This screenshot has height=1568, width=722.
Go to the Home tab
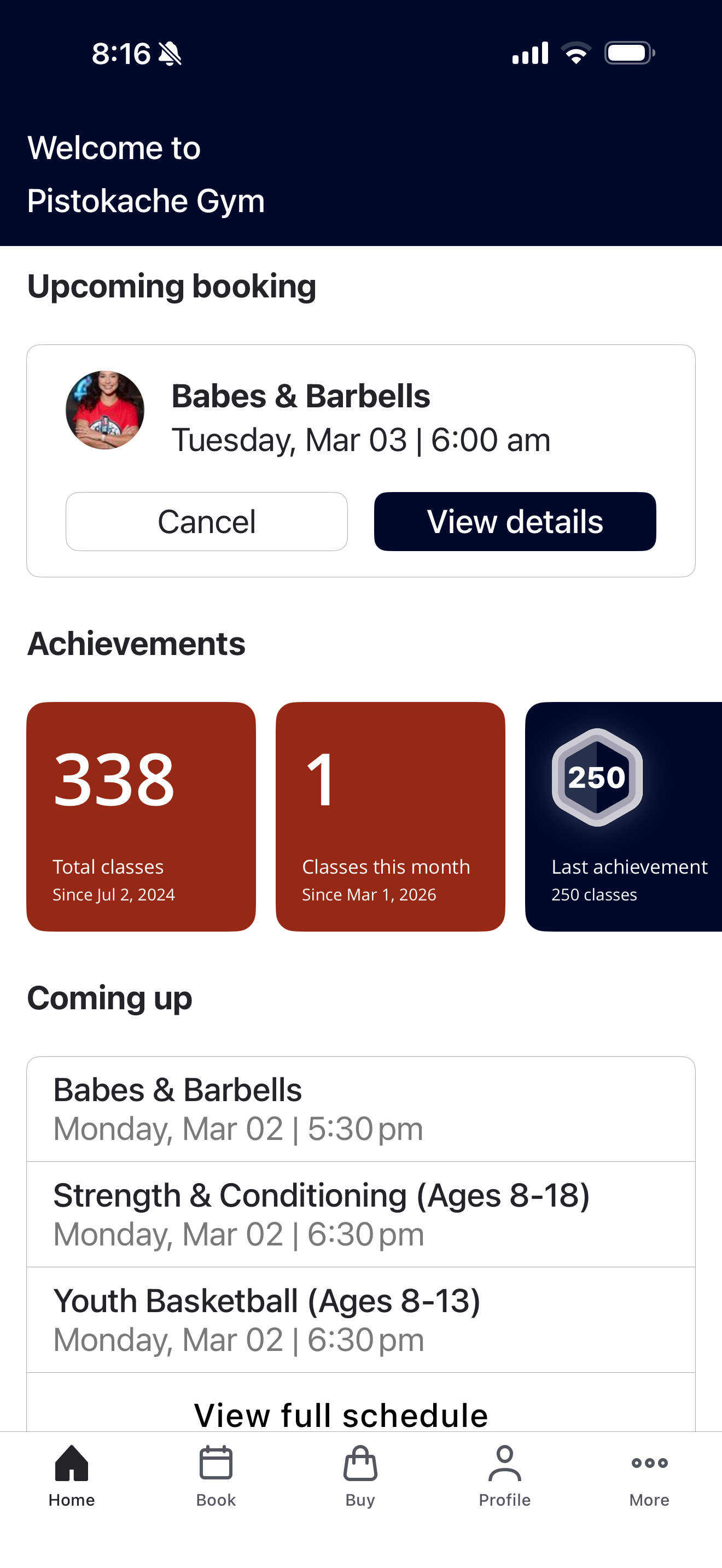pos(72,1476)
